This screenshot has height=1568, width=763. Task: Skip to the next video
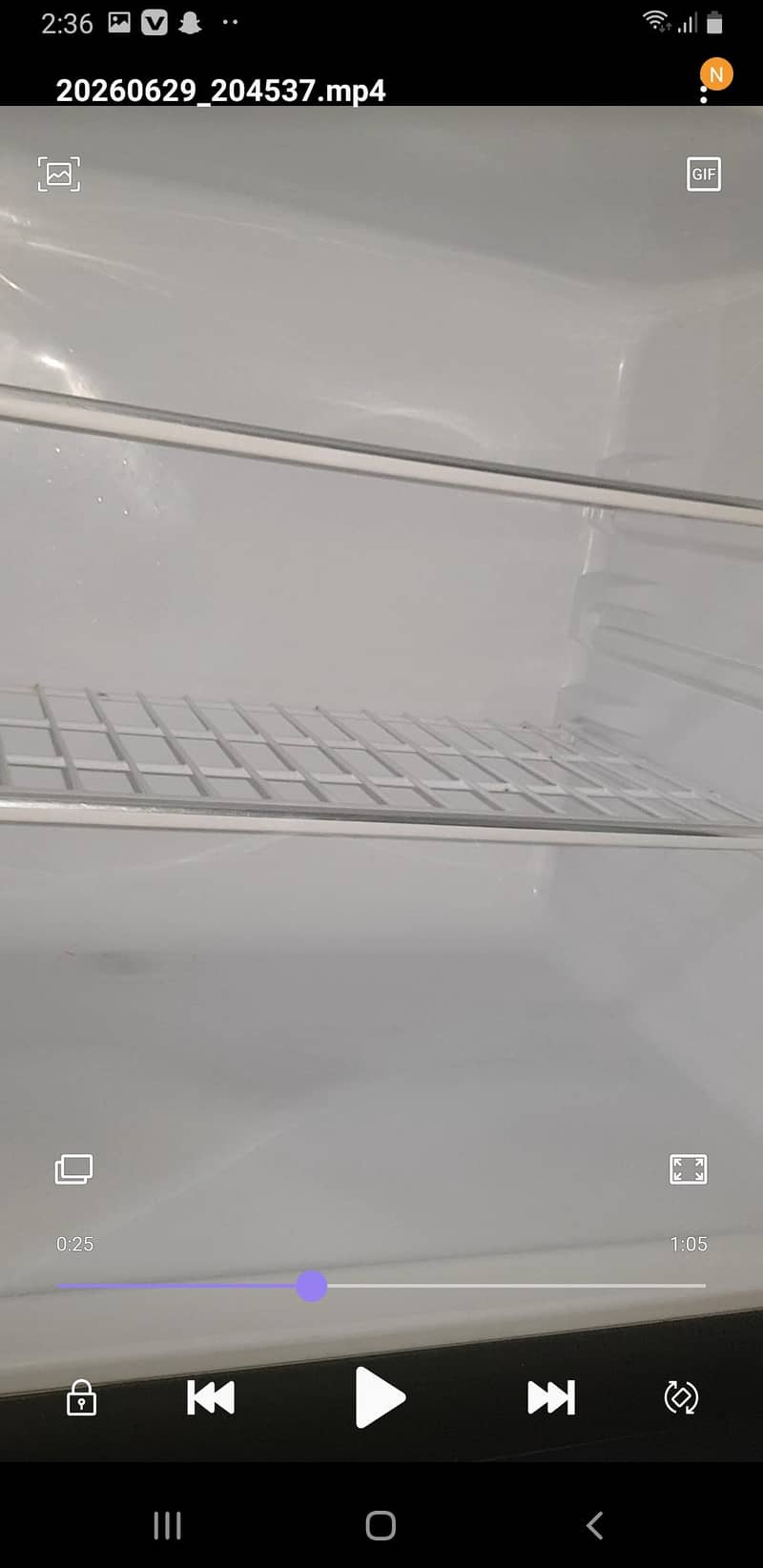(x=551, y=1397)
